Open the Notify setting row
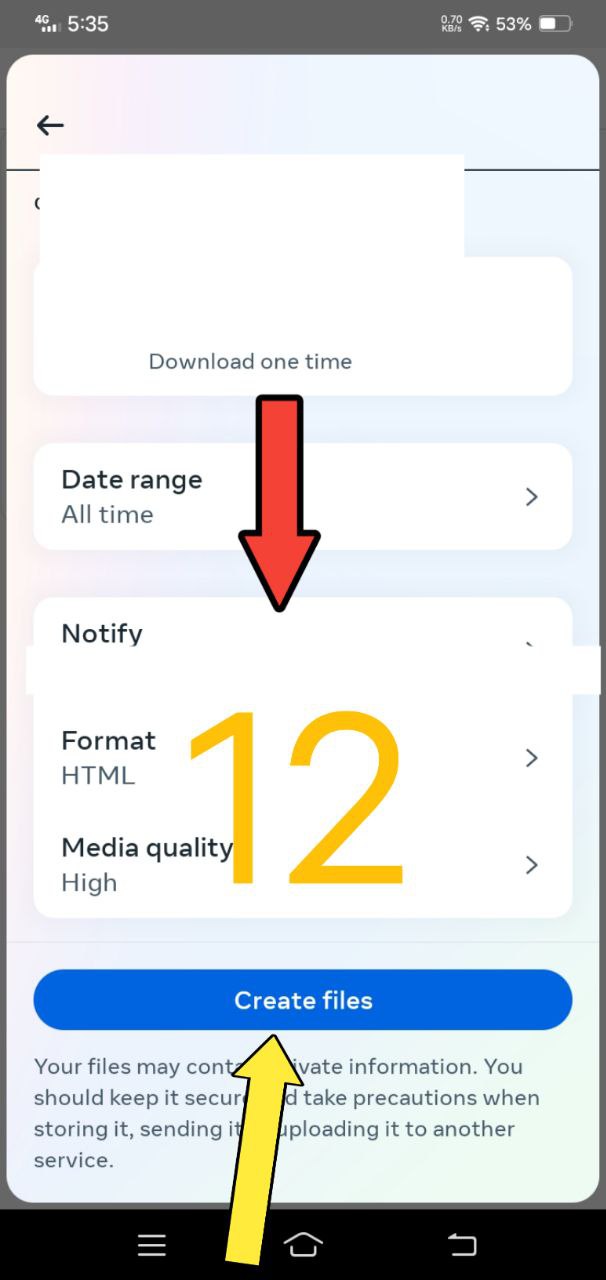 302,634
